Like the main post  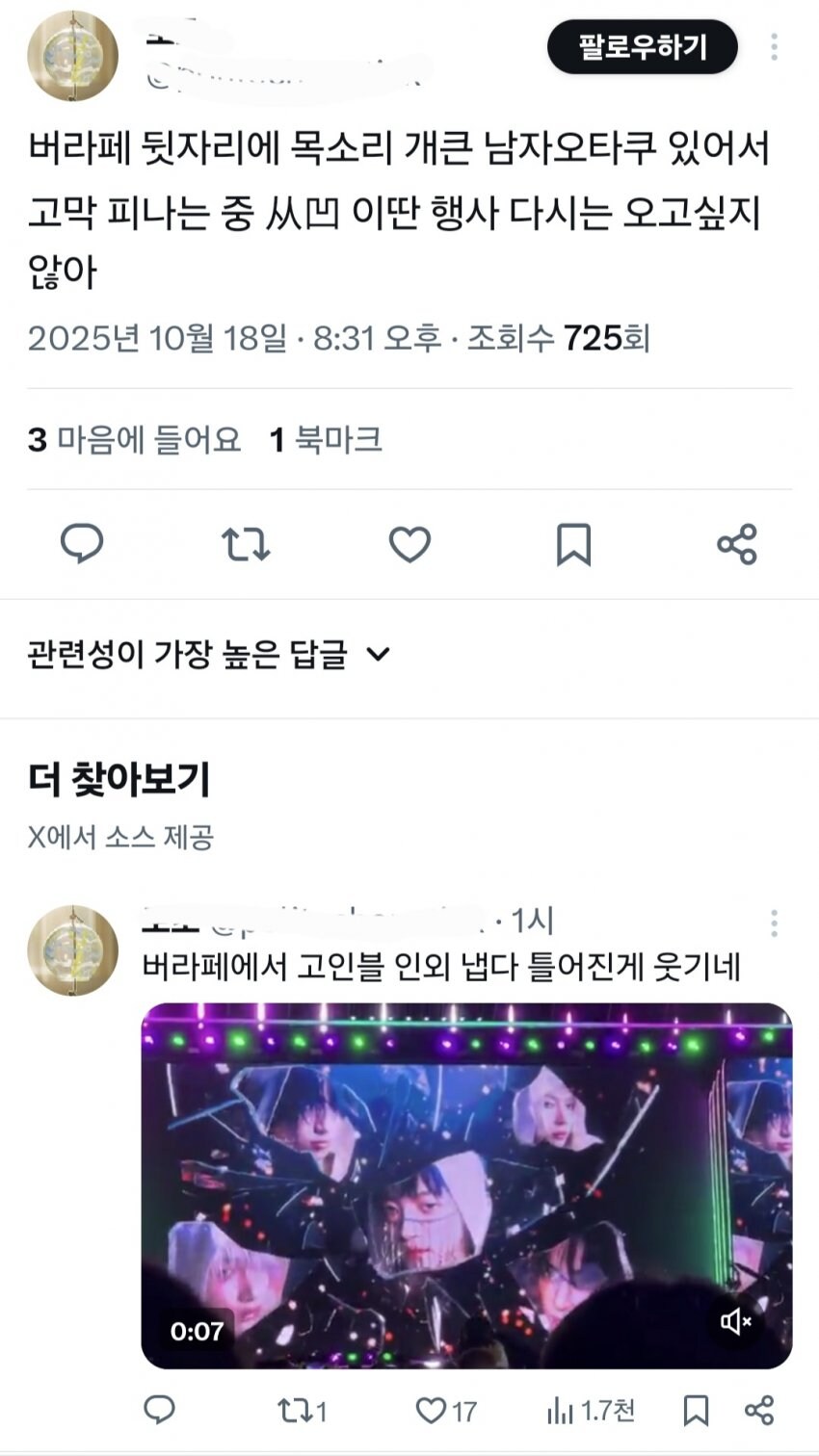click(409, 544)
